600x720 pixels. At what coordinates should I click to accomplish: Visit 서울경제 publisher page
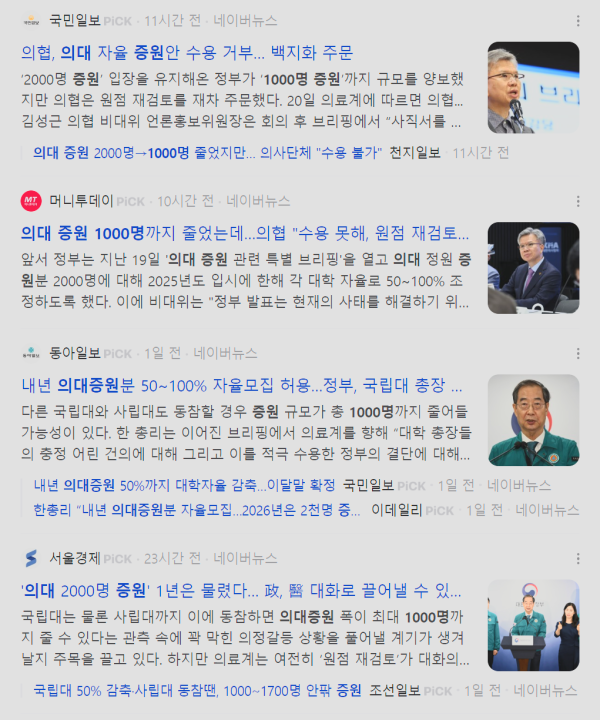point(75,557)
